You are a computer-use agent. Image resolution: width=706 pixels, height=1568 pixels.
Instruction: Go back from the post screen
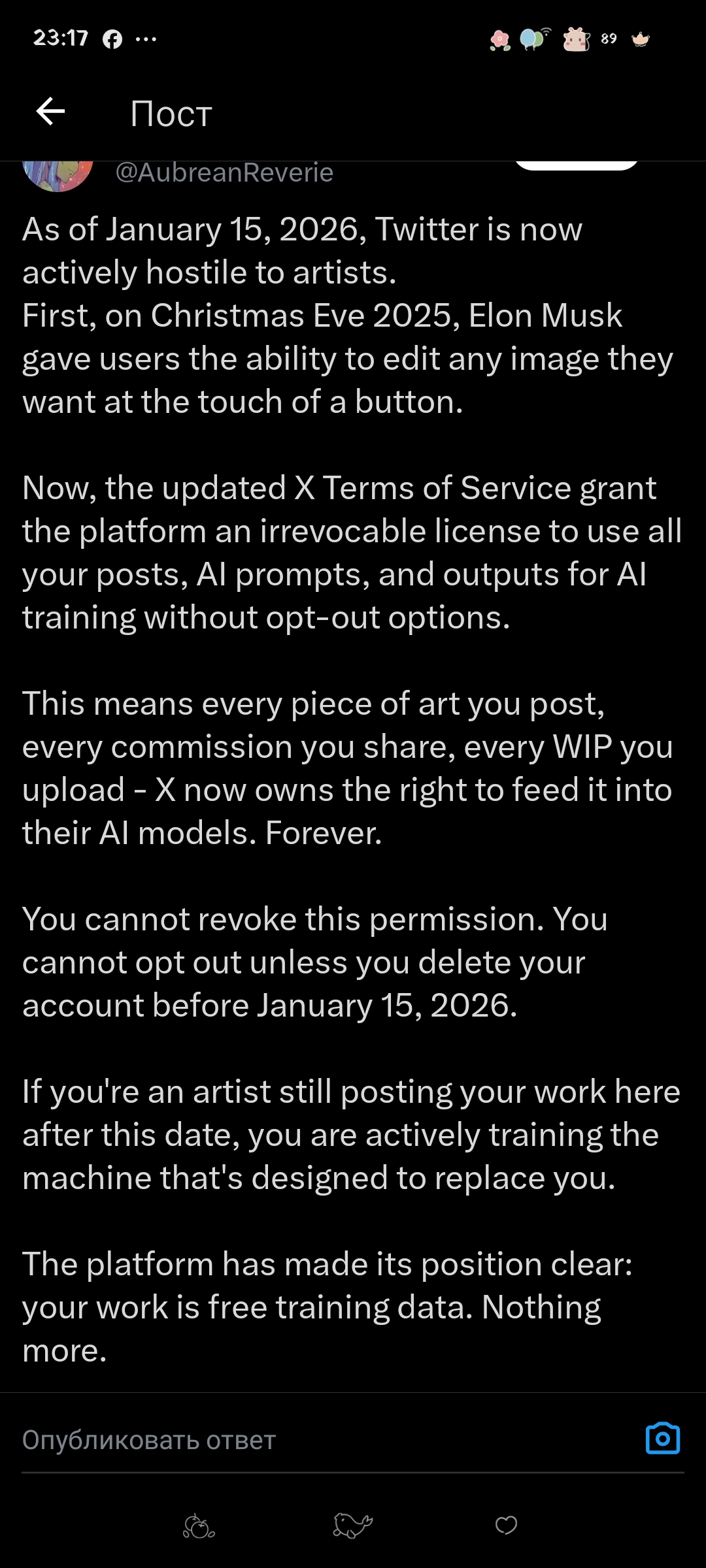coord(50,112)
